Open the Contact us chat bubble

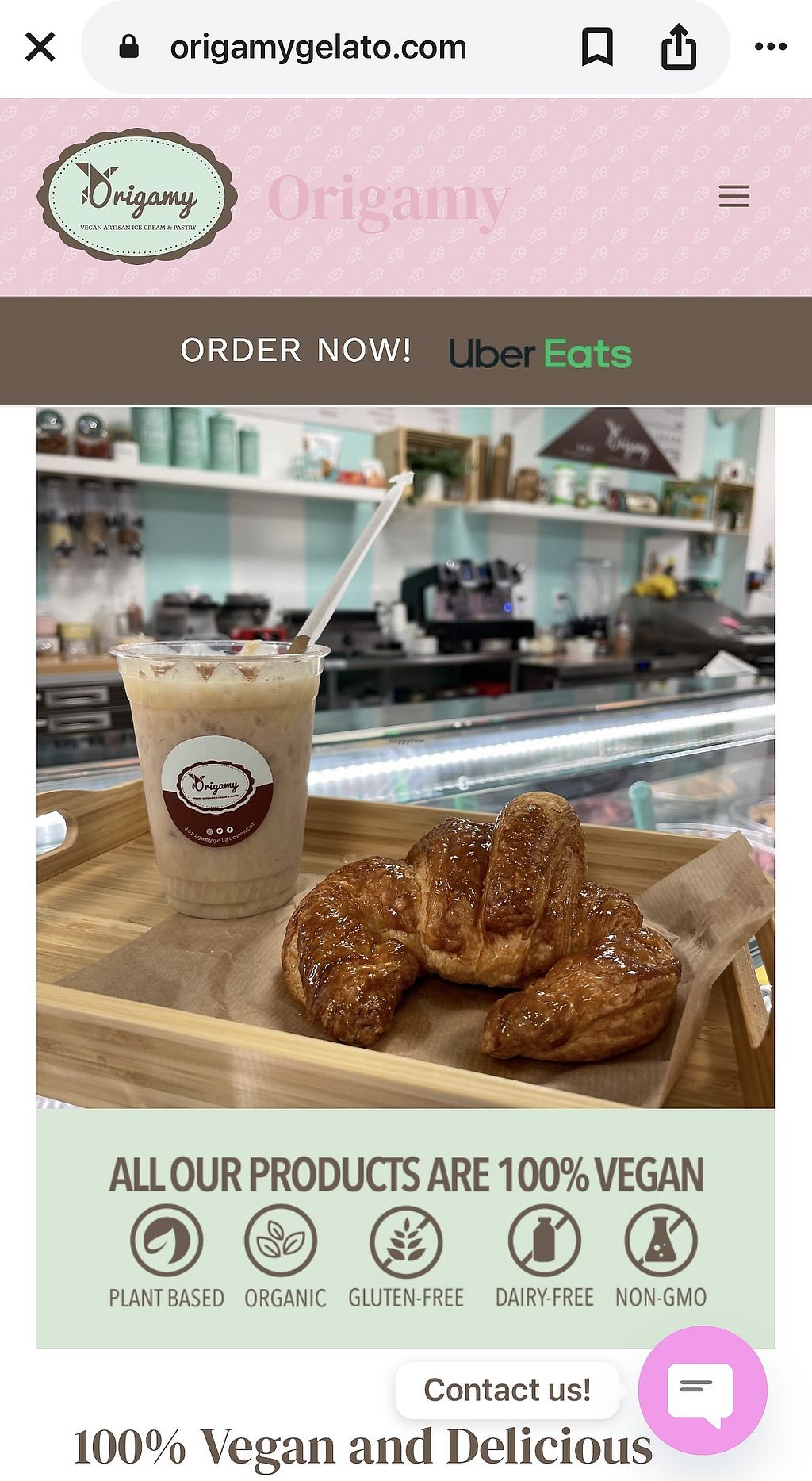click(702, 1388)
